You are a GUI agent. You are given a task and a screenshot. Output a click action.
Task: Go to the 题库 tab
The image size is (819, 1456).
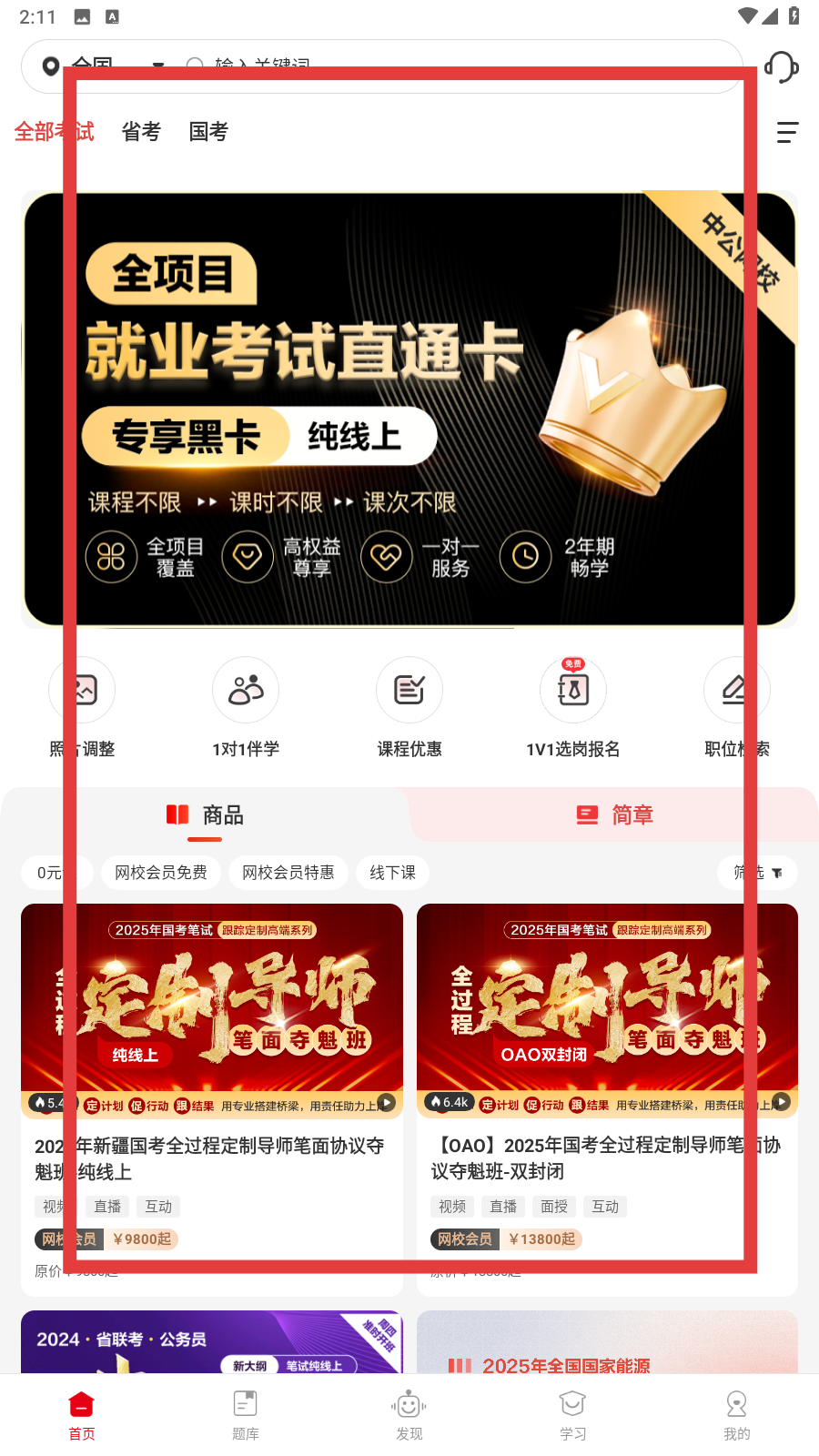pos(246,1414)
